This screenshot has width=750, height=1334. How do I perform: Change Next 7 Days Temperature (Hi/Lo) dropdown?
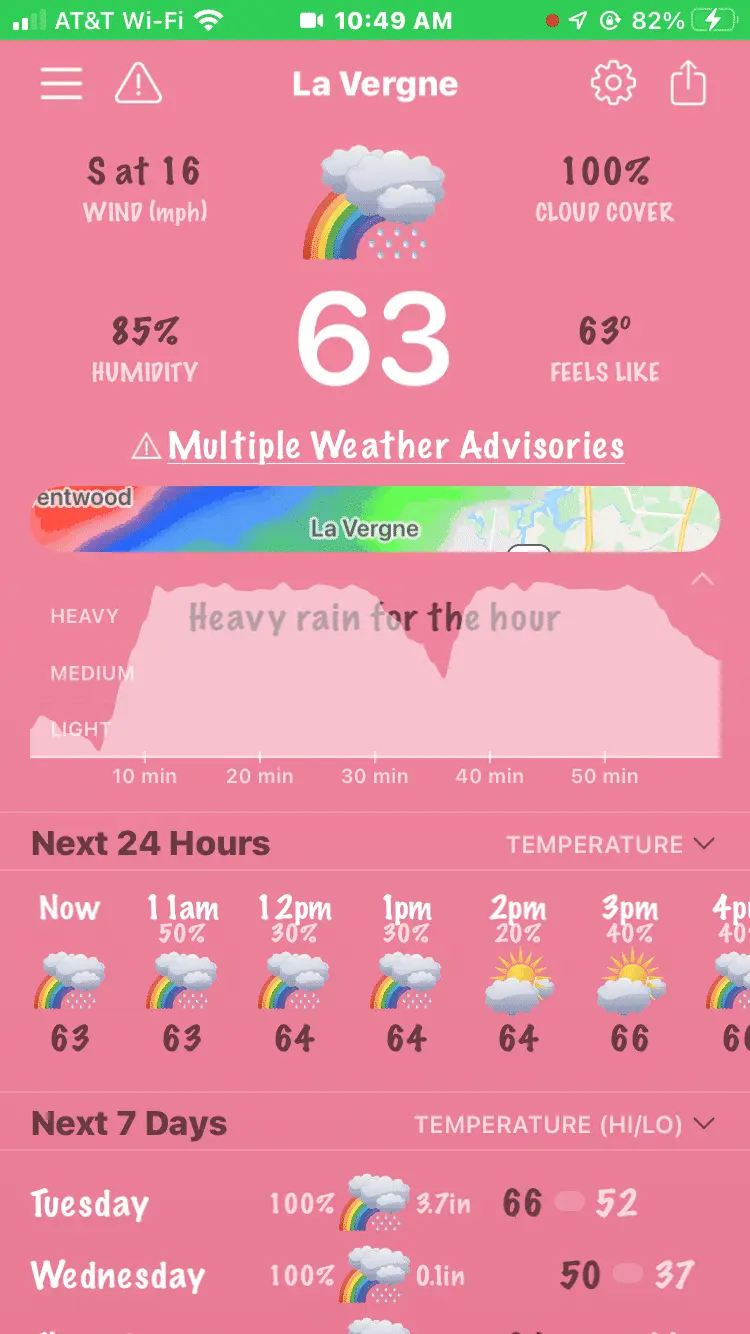[x=564, y=1124]
